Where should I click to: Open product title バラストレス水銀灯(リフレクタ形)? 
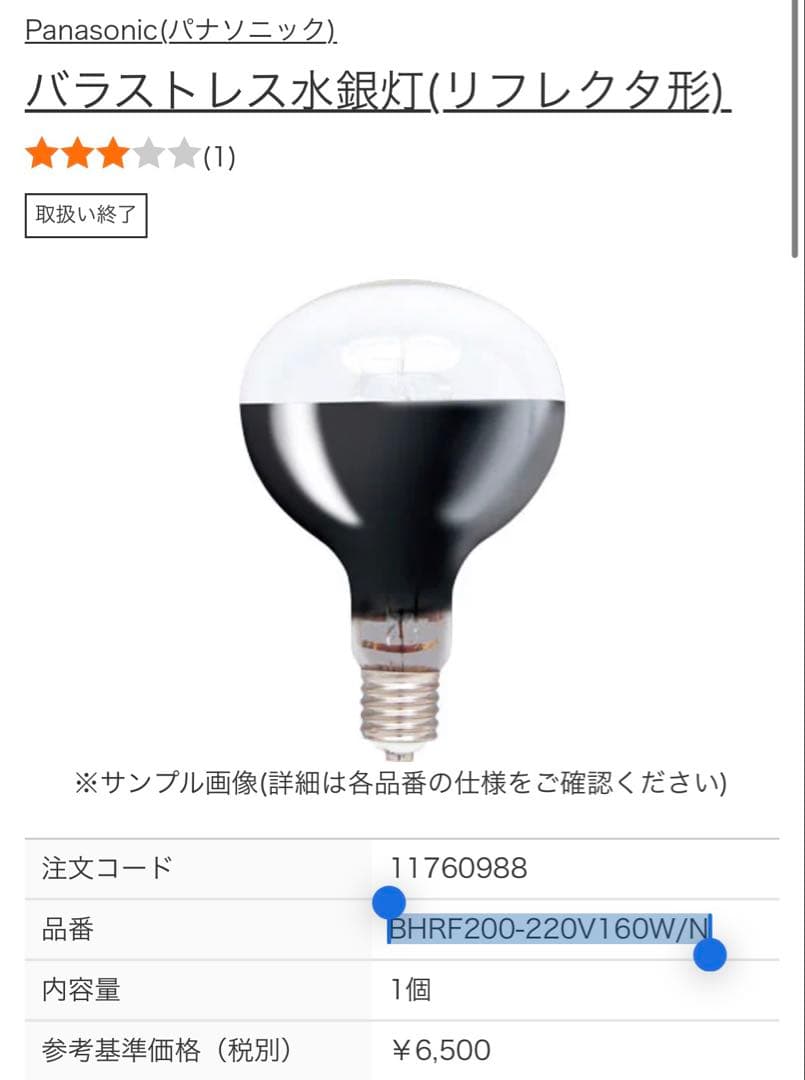380,88
